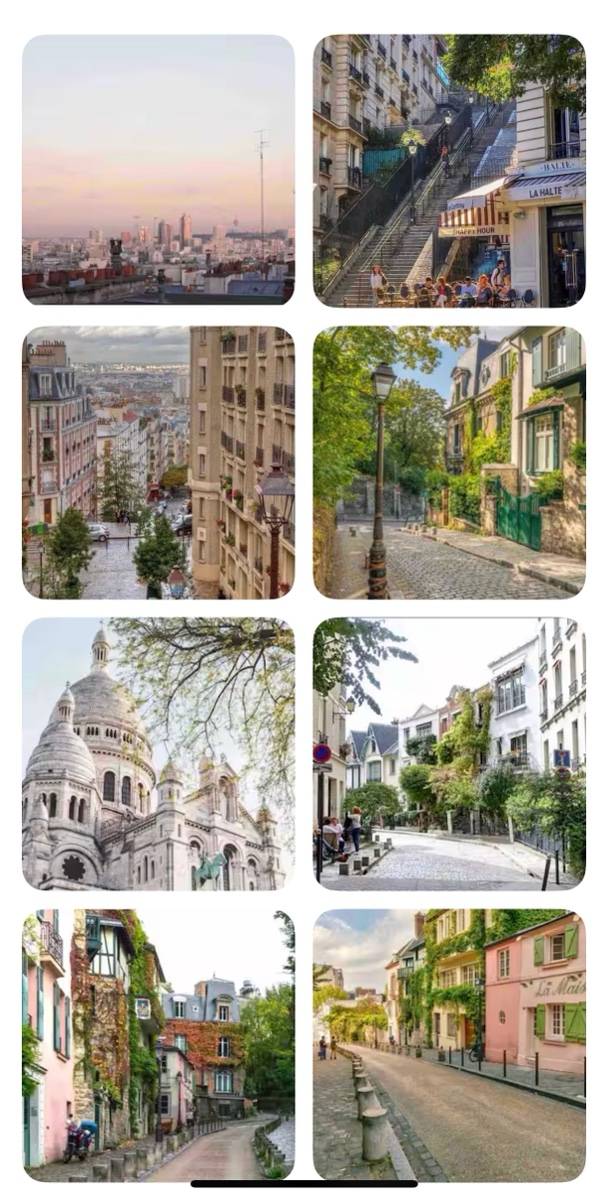Image resolution: width=606 pixels, height=1200 pixels.
Task: Select the Sacré-Cœur basilica photo
Action: (x=158, y=753)
